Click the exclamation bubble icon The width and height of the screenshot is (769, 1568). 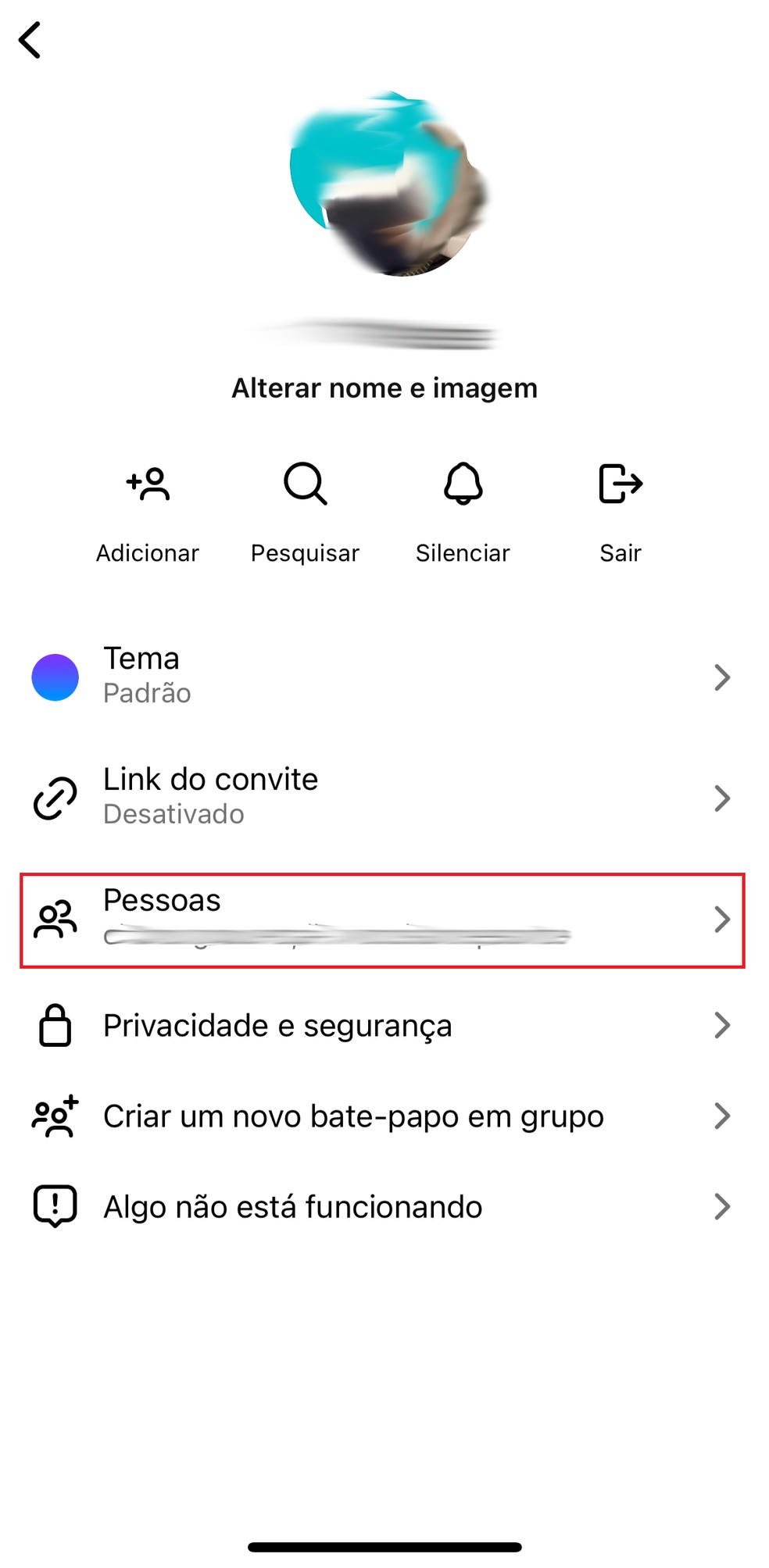tap(54, 1206)
